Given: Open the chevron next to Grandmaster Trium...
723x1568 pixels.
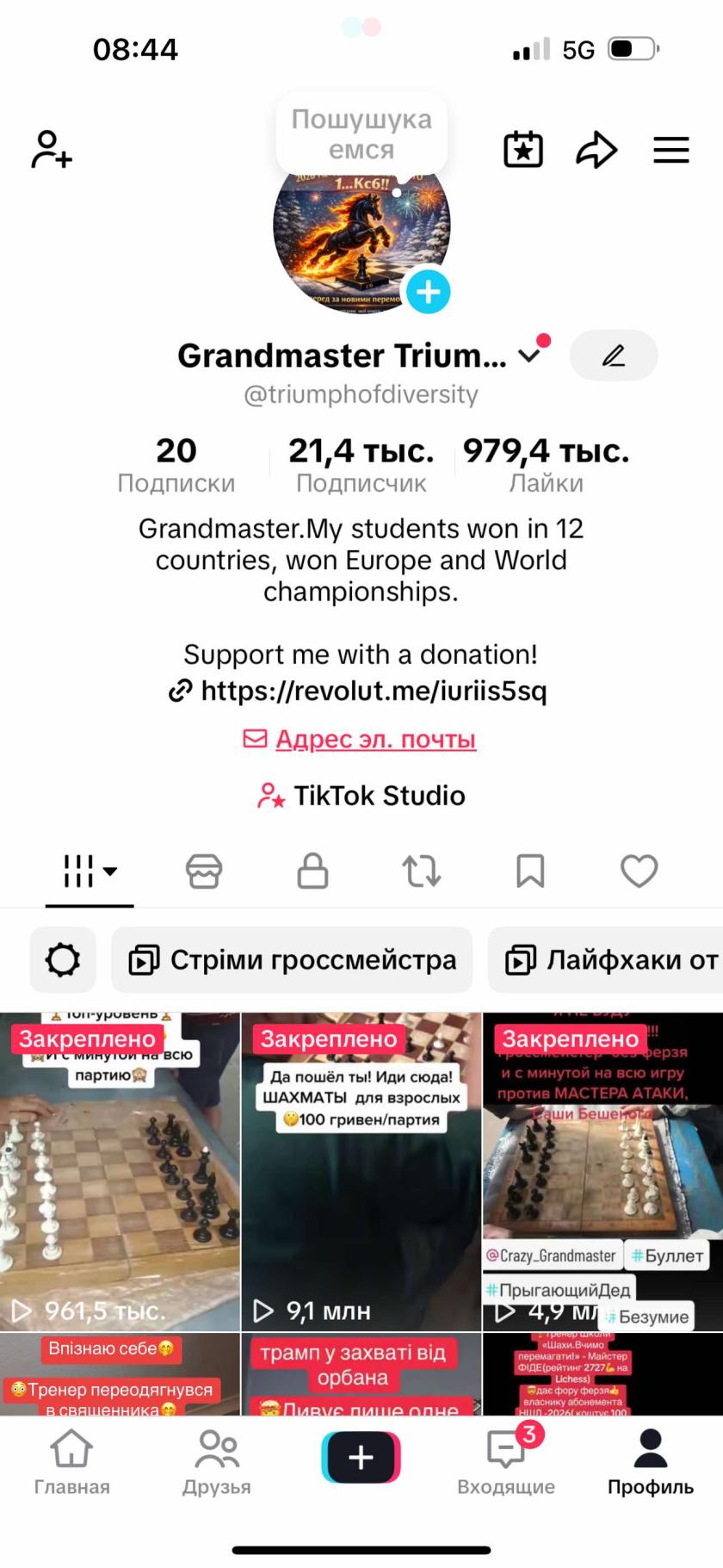Looking at the screenshot, I should tap(528, 355).
